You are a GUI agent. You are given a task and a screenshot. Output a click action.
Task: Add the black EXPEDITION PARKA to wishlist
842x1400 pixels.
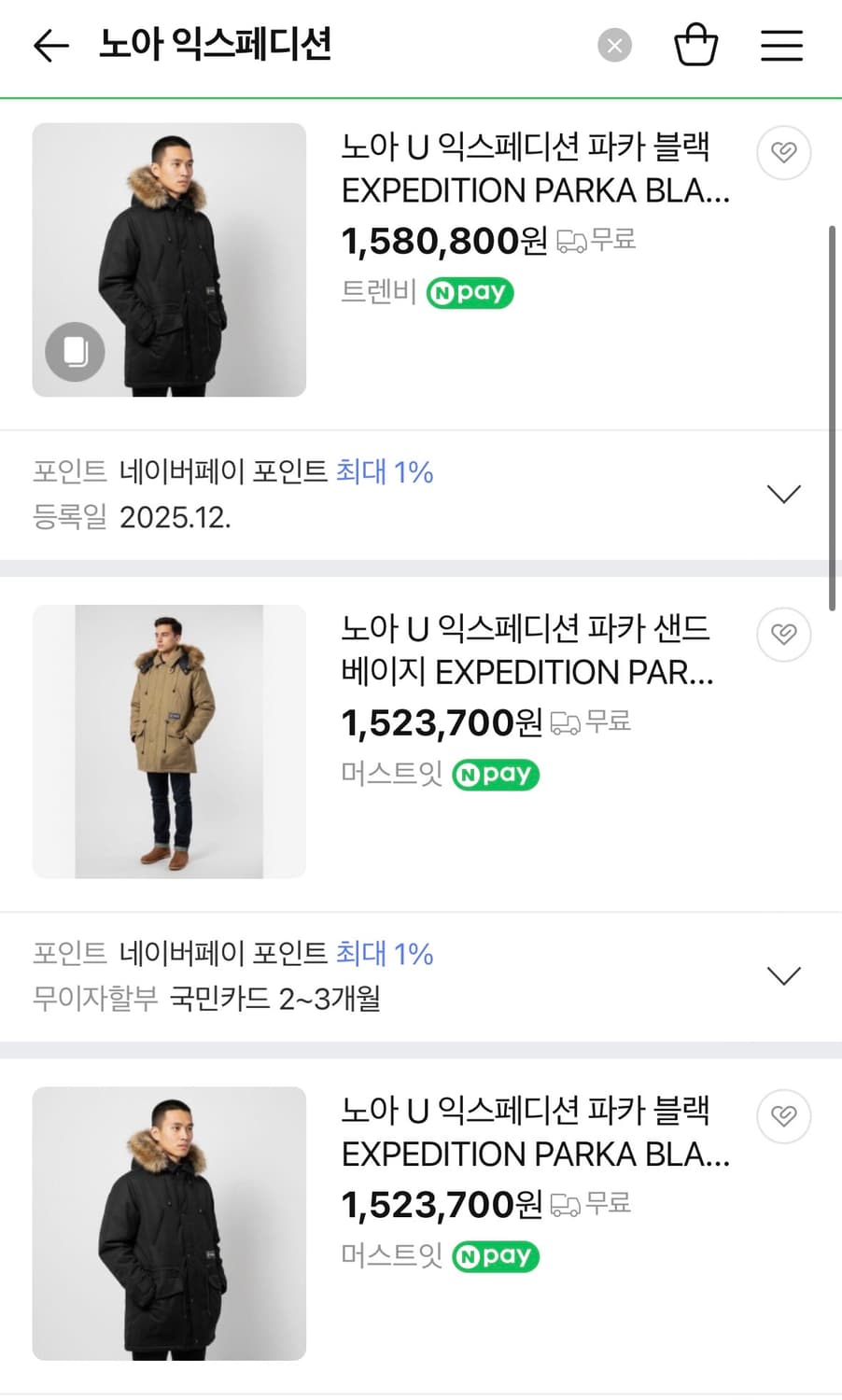[x=783, y=153]
